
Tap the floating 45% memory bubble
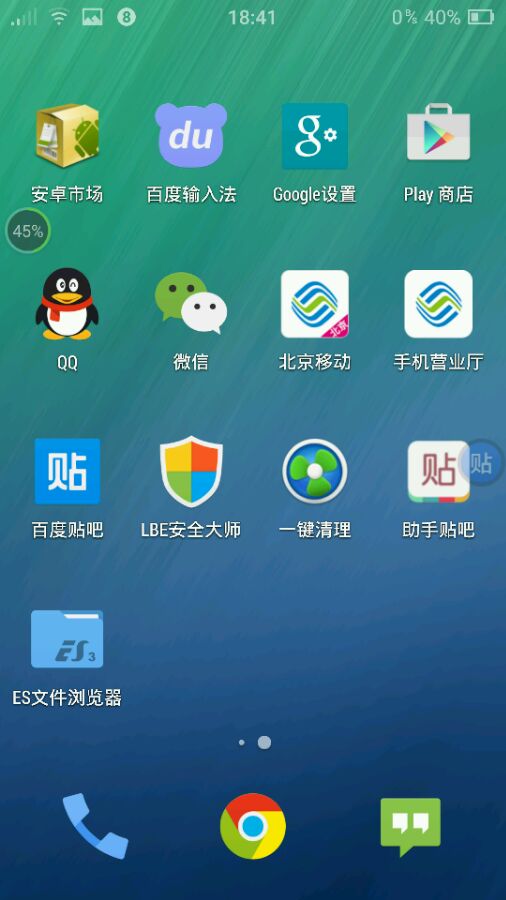coord(28,231)
